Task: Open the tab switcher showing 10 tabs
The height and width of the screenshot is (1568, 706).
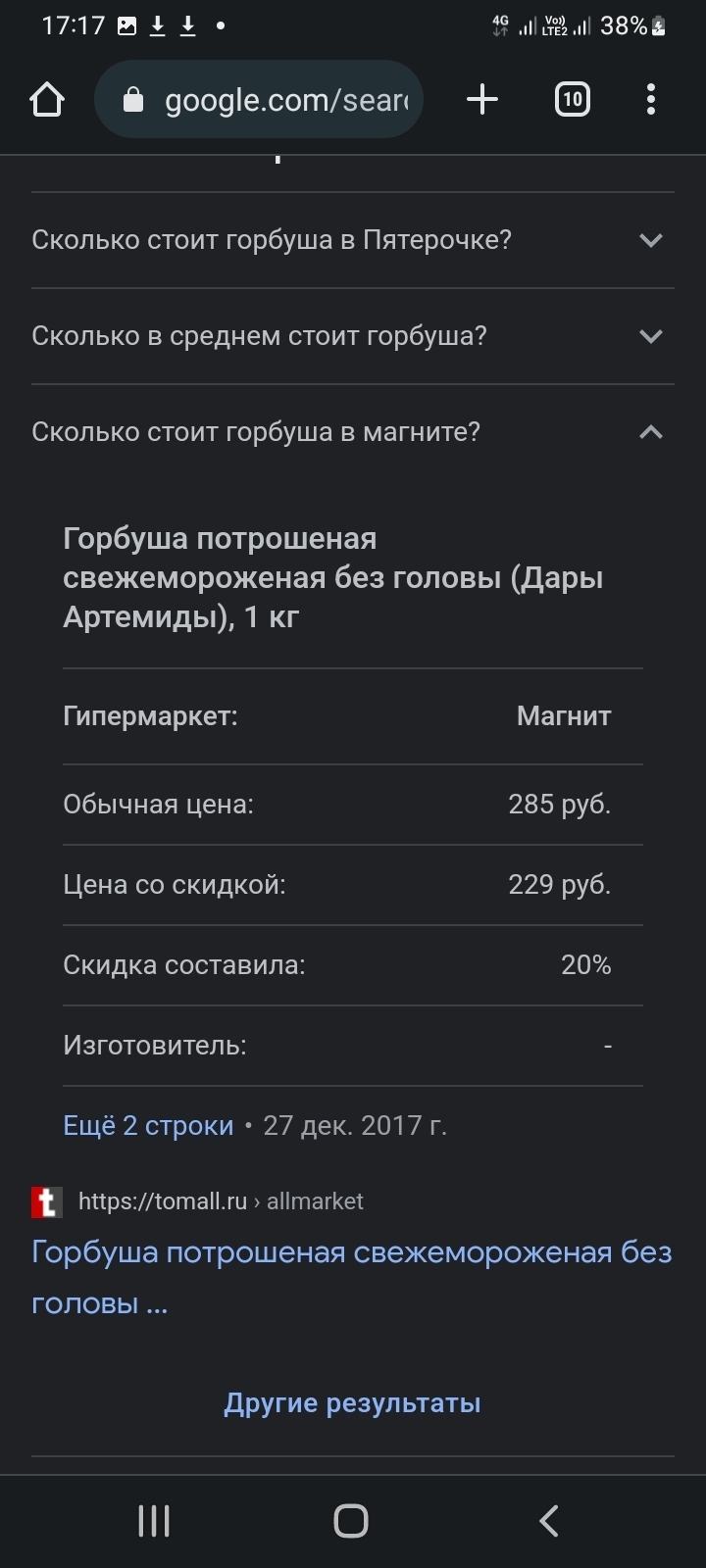Action: coord(573,99)
